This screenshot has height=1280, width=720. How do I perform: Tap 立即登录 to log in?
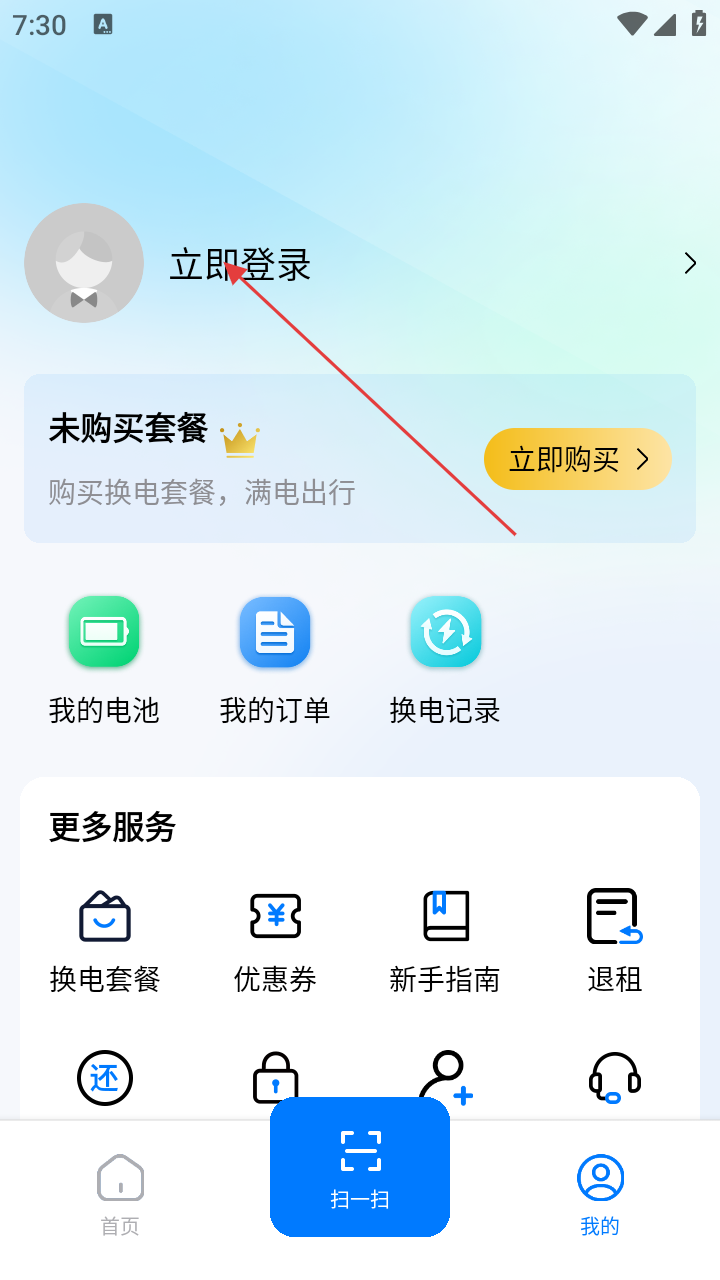pos(240,265)
